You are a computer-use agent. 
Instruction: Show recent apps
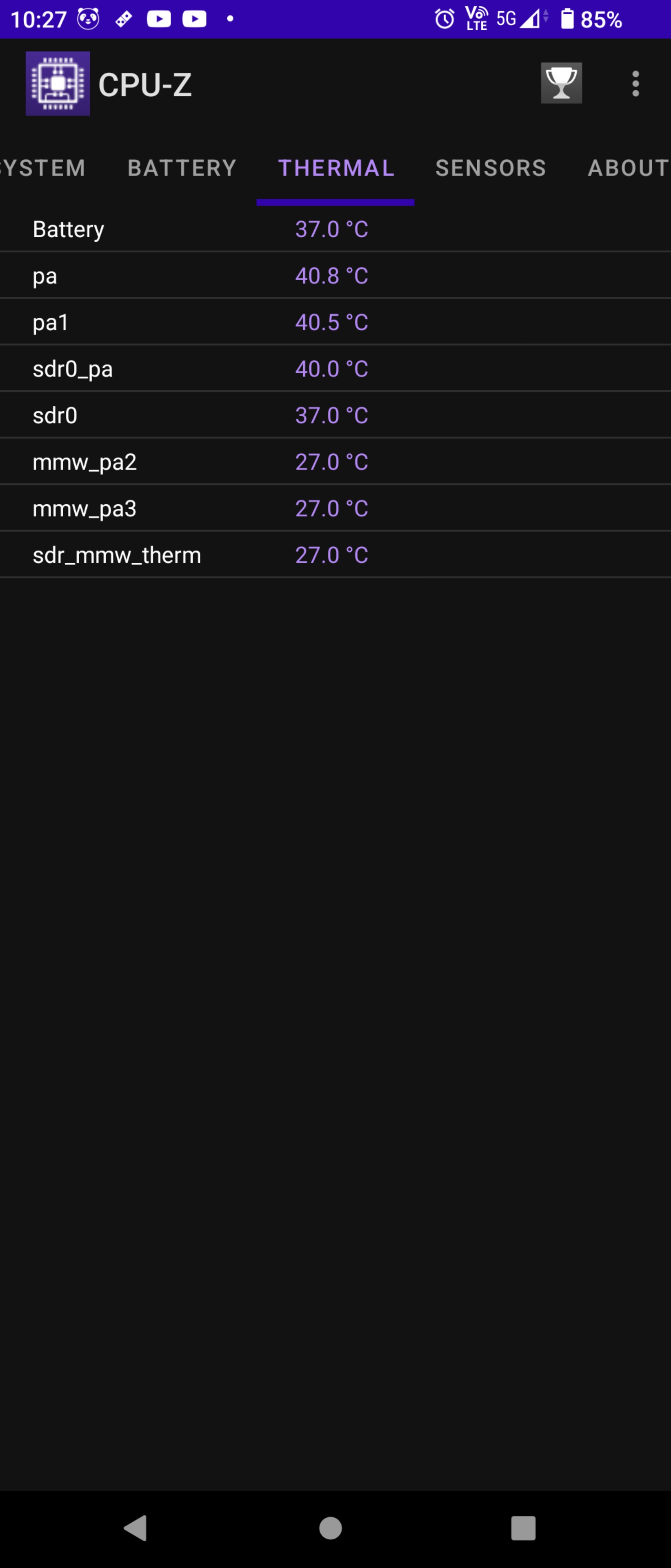[522, 1528]
